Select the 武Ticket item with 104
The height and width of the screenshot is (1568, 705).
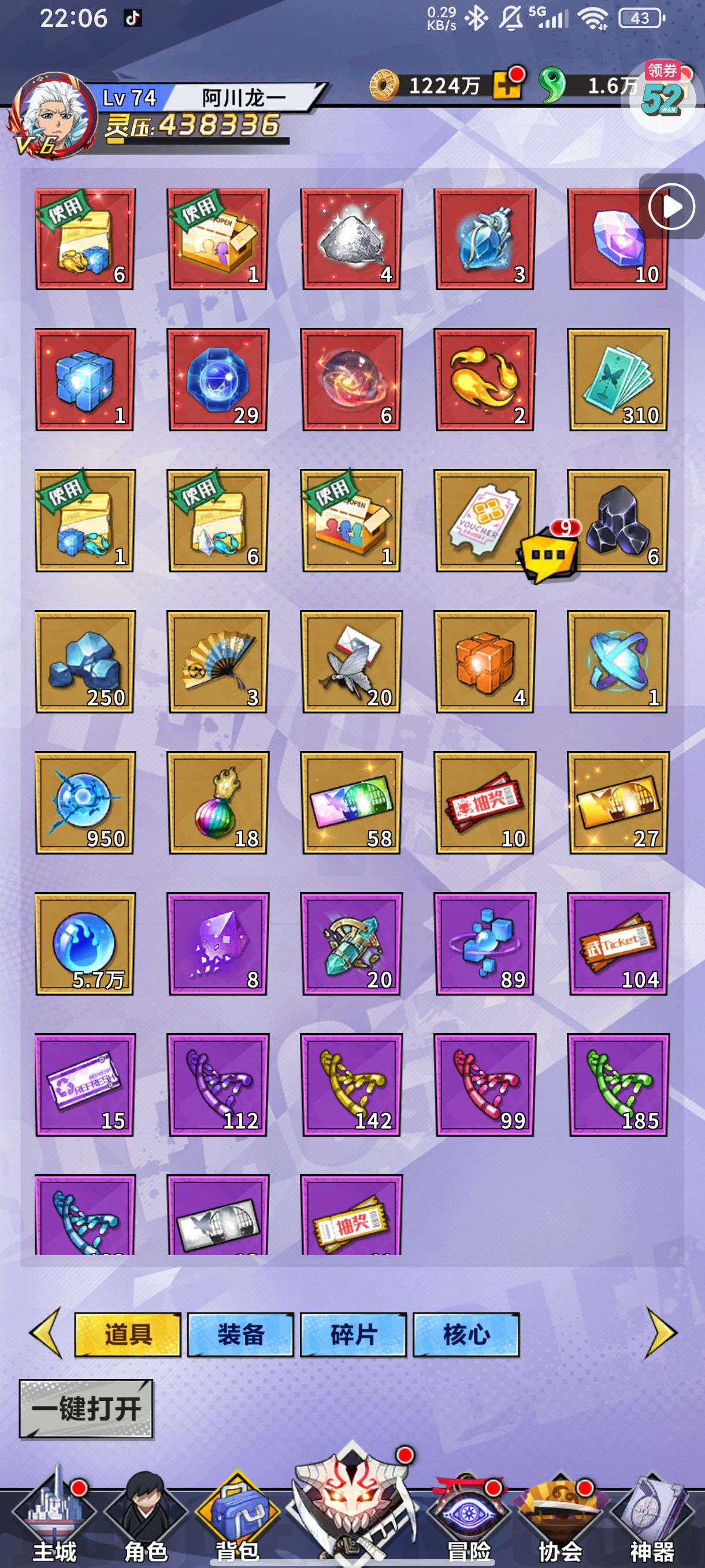coord(619,944)
